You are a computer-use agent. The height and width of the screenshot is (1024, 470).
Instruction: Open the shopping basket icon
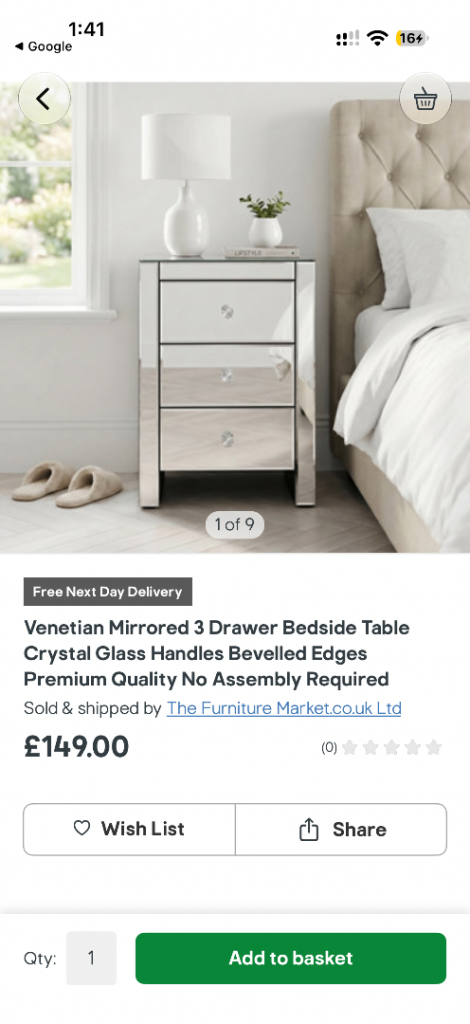pos(425,99)
